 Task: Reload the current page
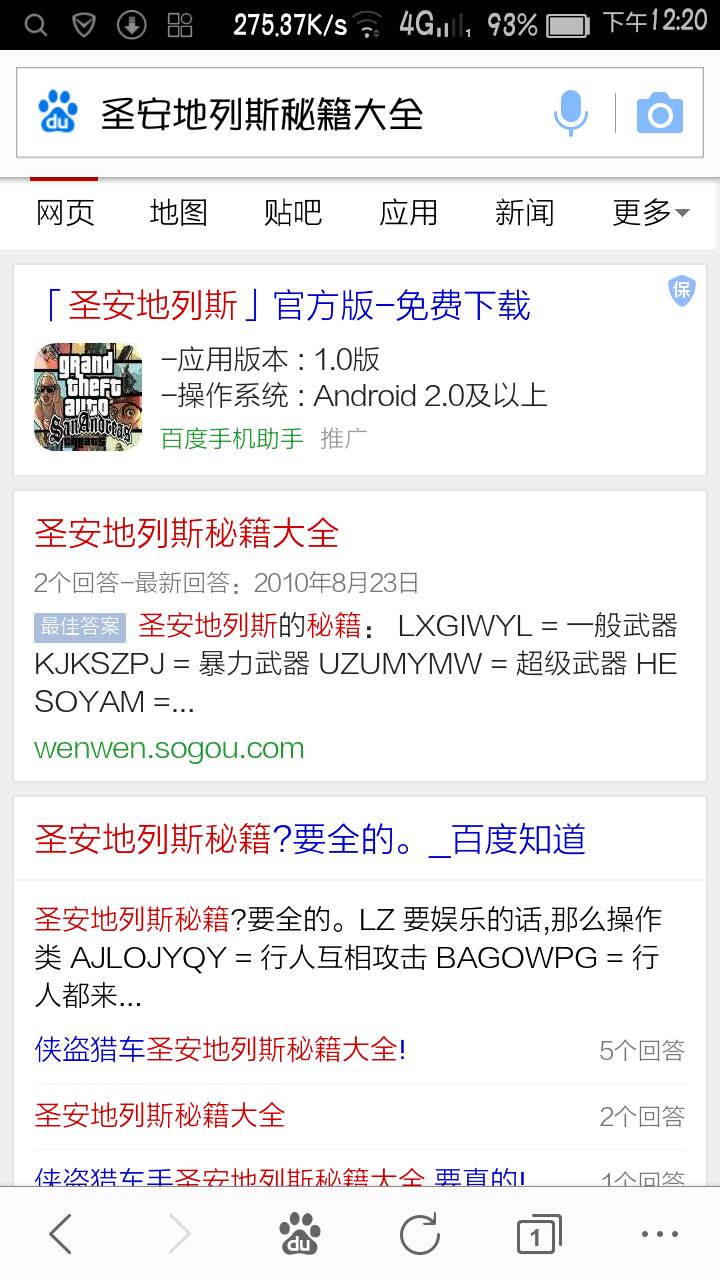coord(419,1235)
